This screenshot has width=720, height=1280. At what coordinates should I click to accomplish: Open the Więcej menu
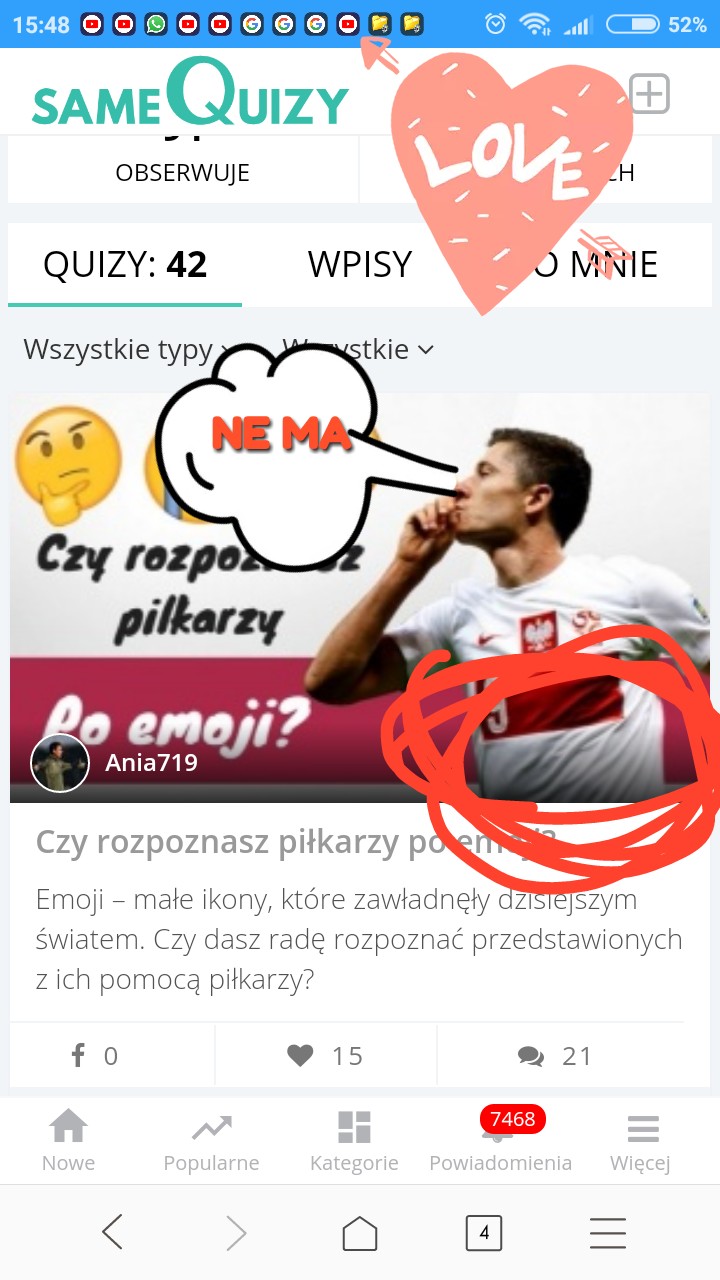tap(641, 1140)
